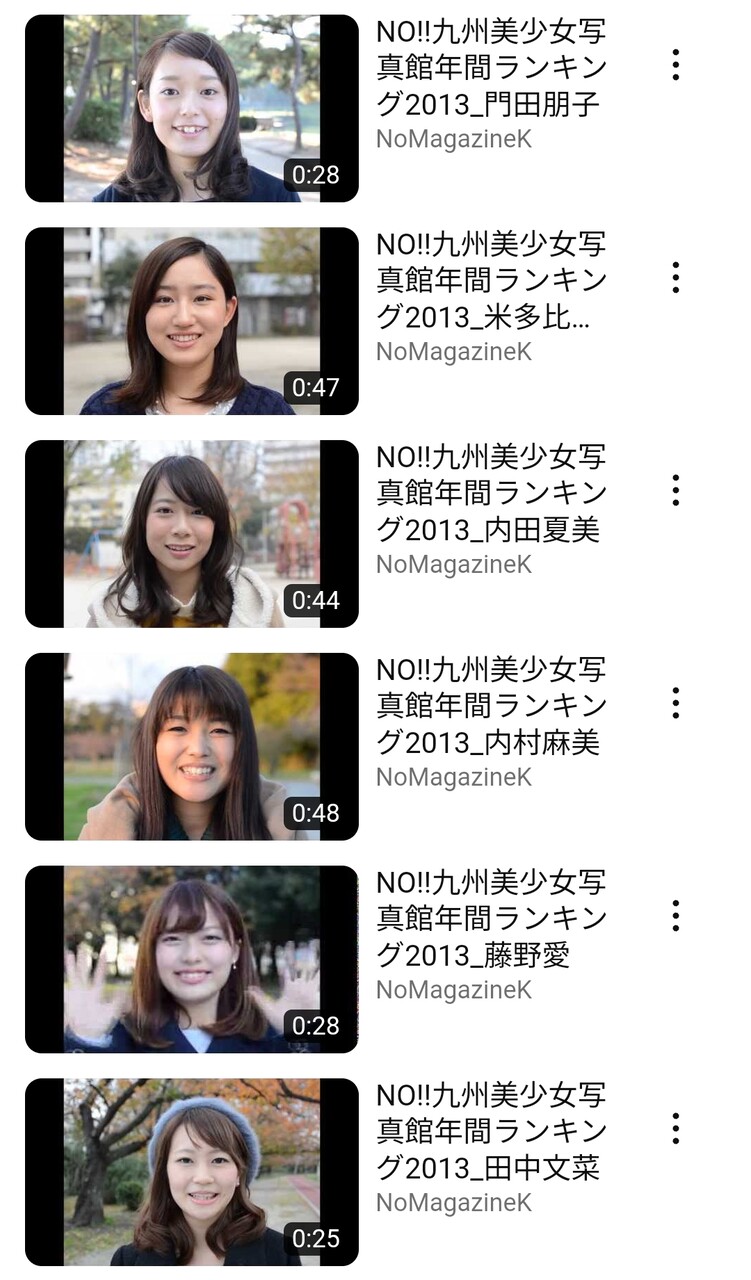Open more options for the 門田朋子 video

click(676, 65)
